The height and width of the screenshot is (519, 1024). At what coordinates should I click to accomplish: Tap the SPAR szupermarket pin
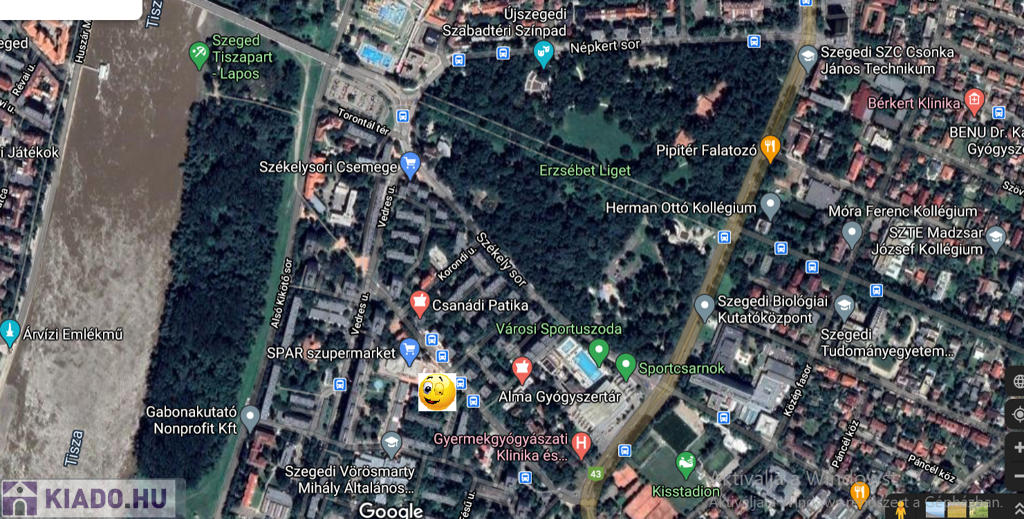tap(409, 351)
